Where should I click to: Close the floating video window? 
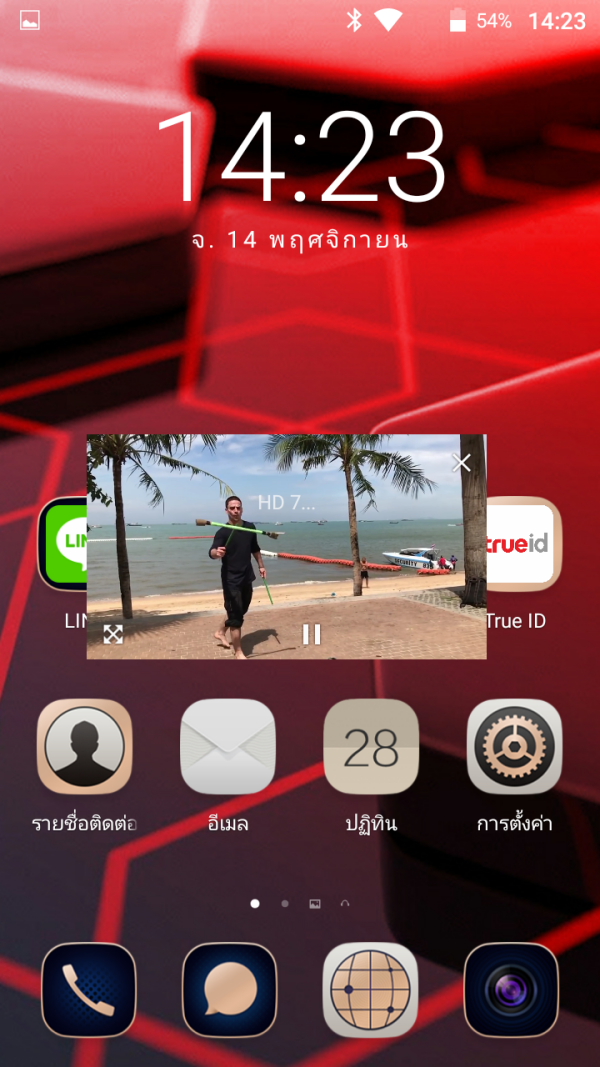[461, 462]
